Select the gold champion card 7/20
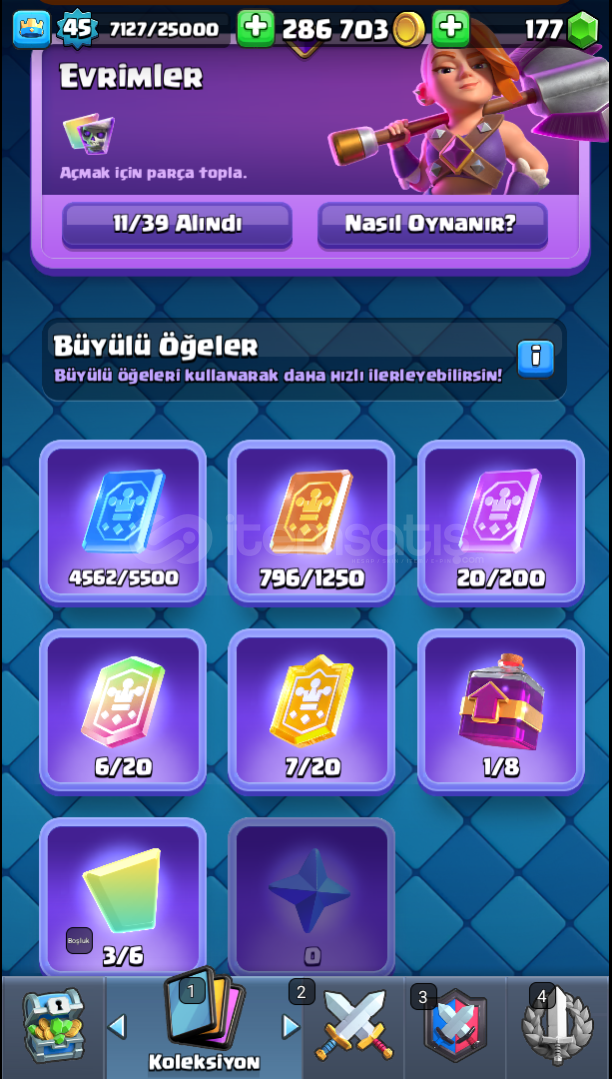The height and width of the screenshot is (1079, 612). (312, 710)
